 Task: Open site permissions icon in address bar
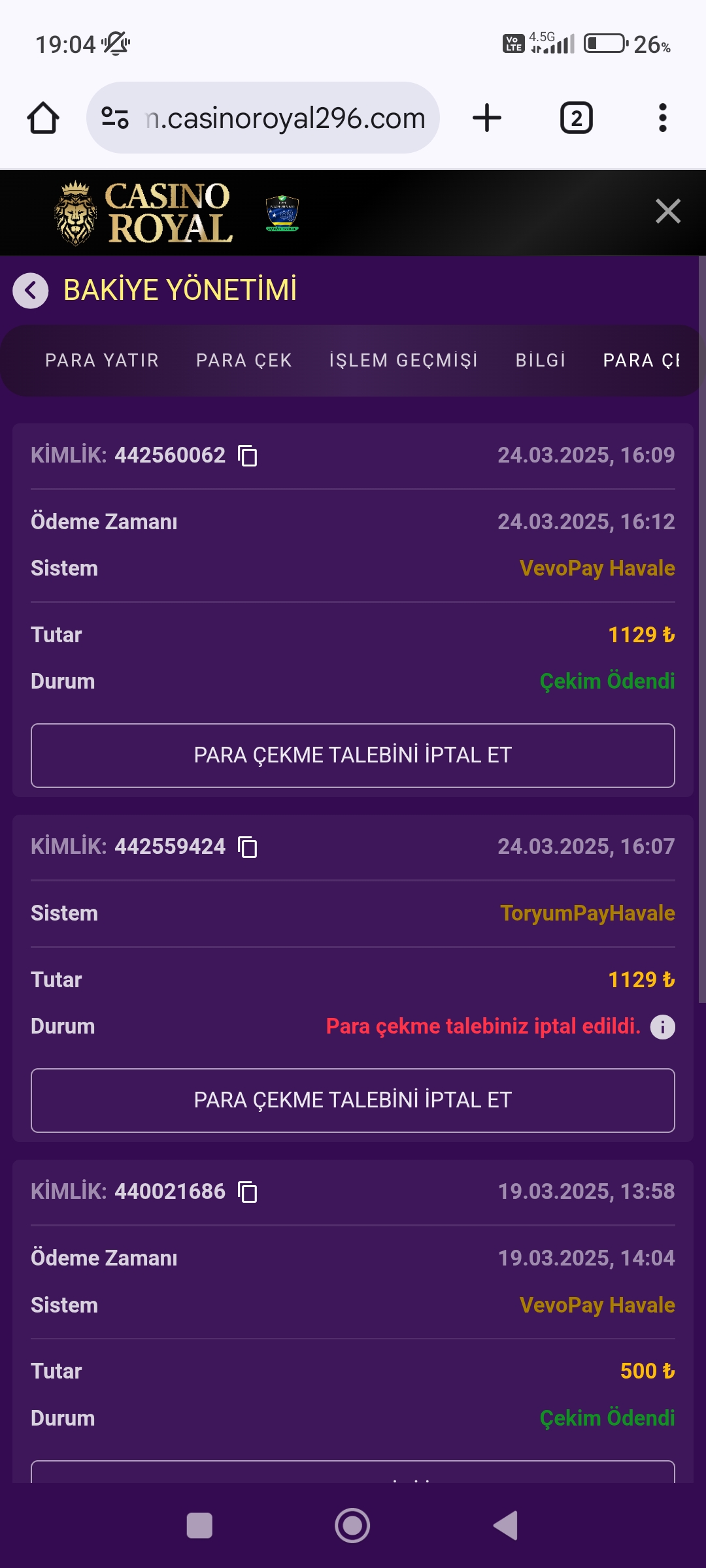point(114,118)
